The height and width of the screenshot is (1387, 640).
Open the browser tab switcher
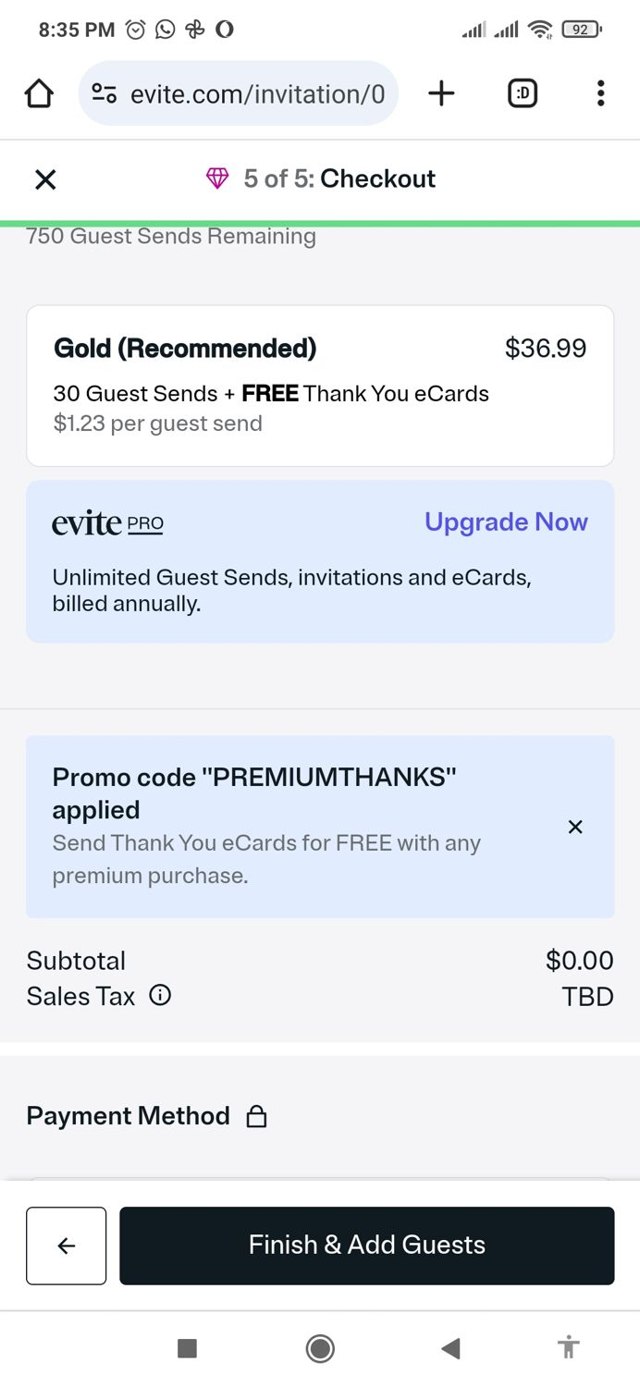[522, 94]
